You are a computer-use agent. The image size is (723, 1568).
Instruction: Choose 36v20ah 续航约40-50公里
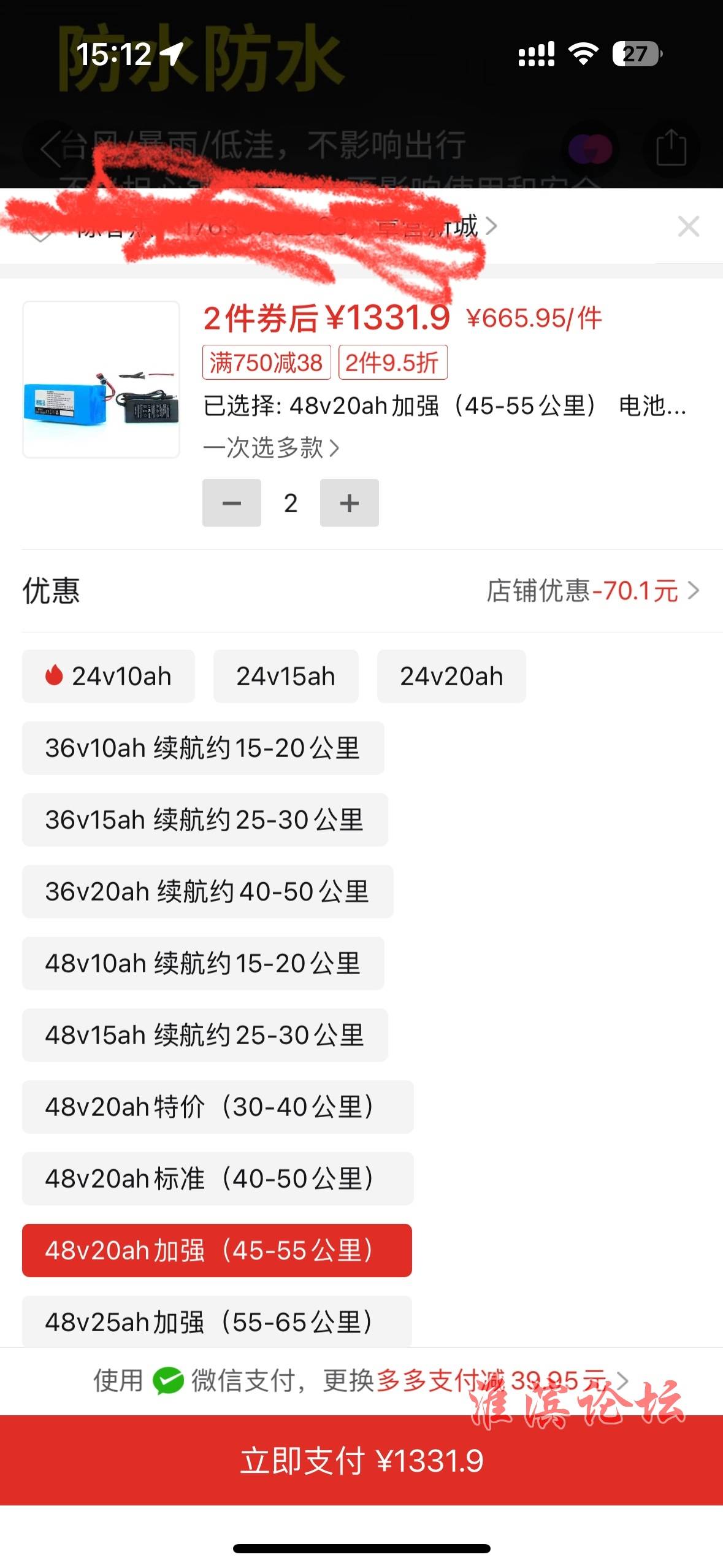(x=208, y=891)
